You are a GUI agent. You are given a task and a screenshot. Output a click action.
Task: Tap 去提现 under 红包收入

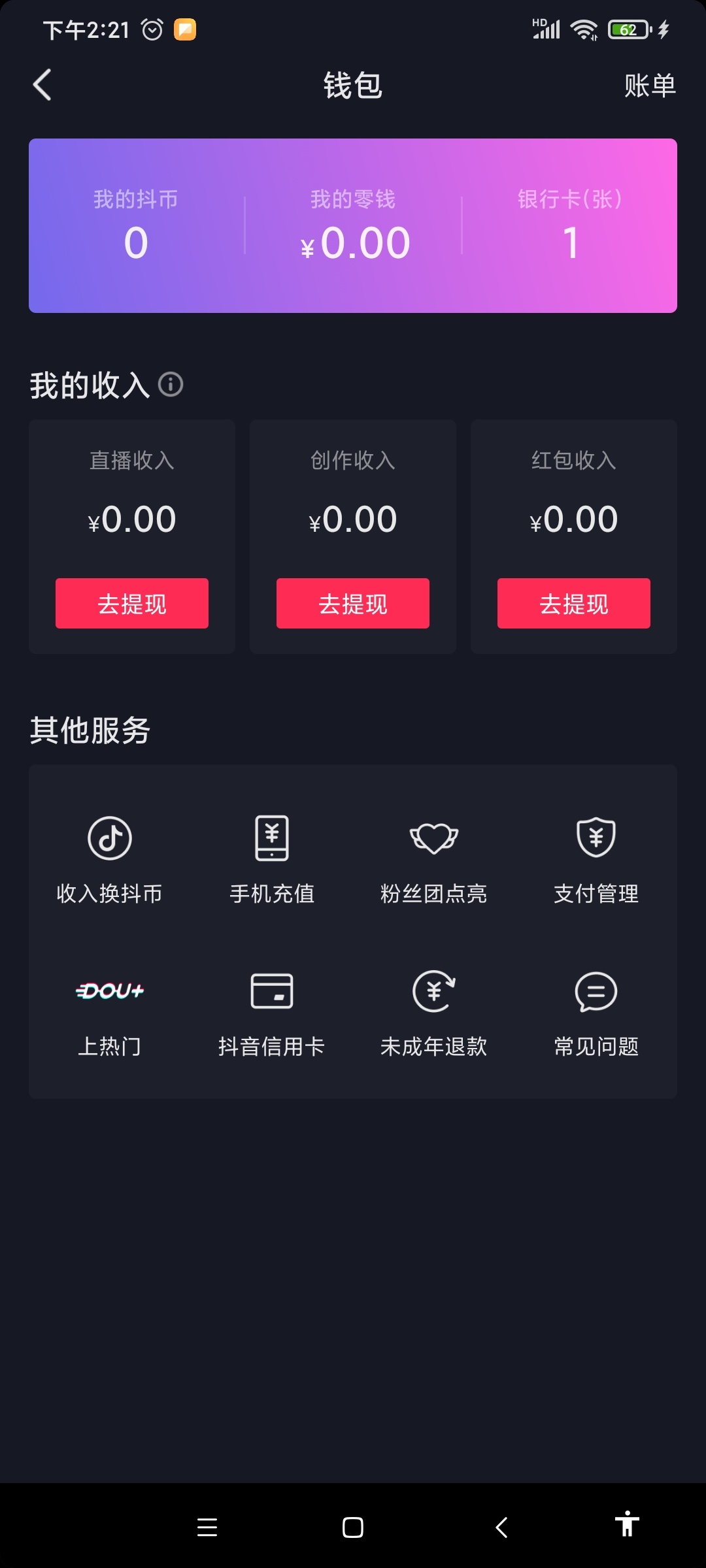point(574,603)
